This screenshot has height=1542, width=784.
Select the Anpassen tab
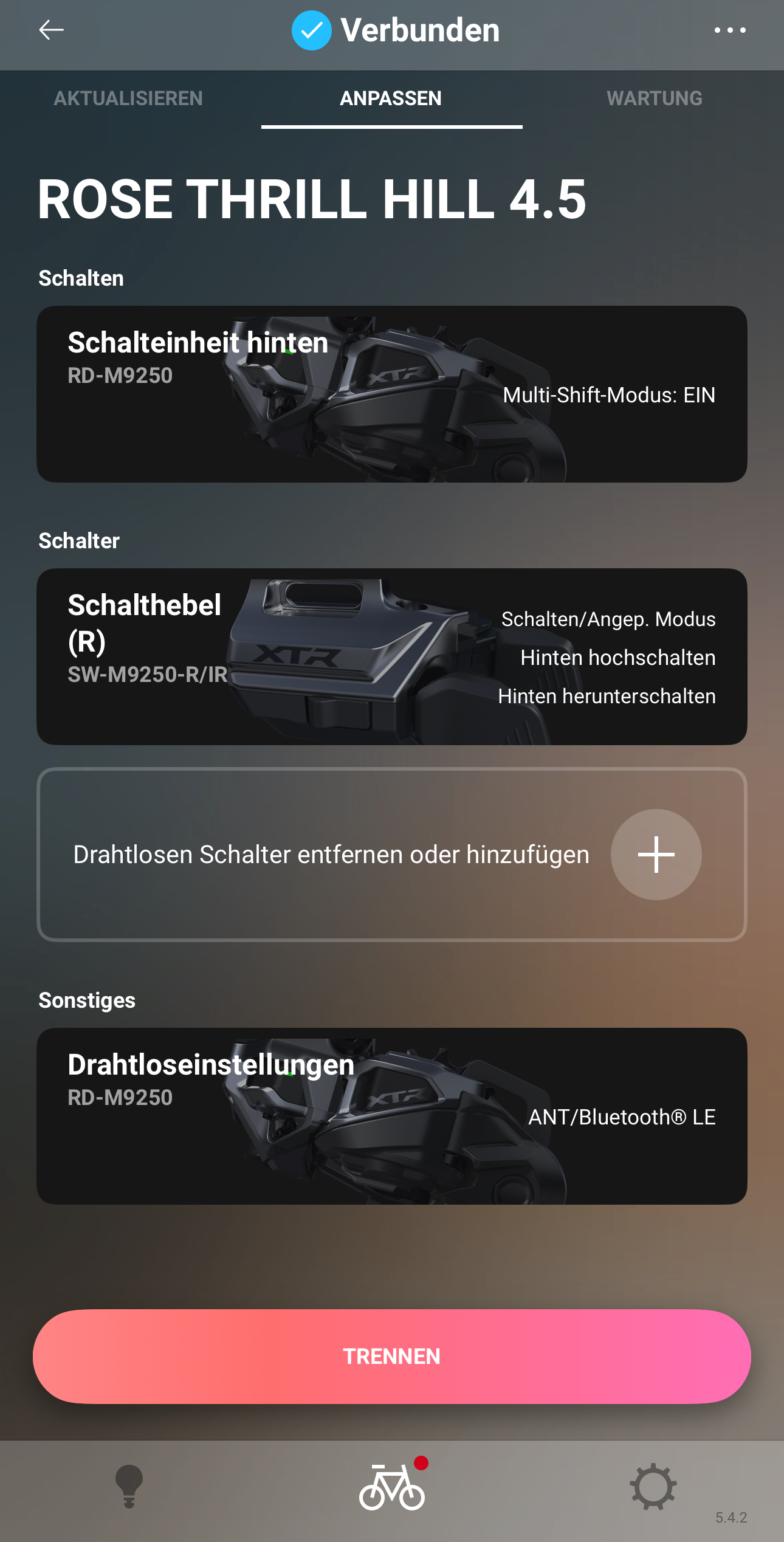(x=391, y=98)
